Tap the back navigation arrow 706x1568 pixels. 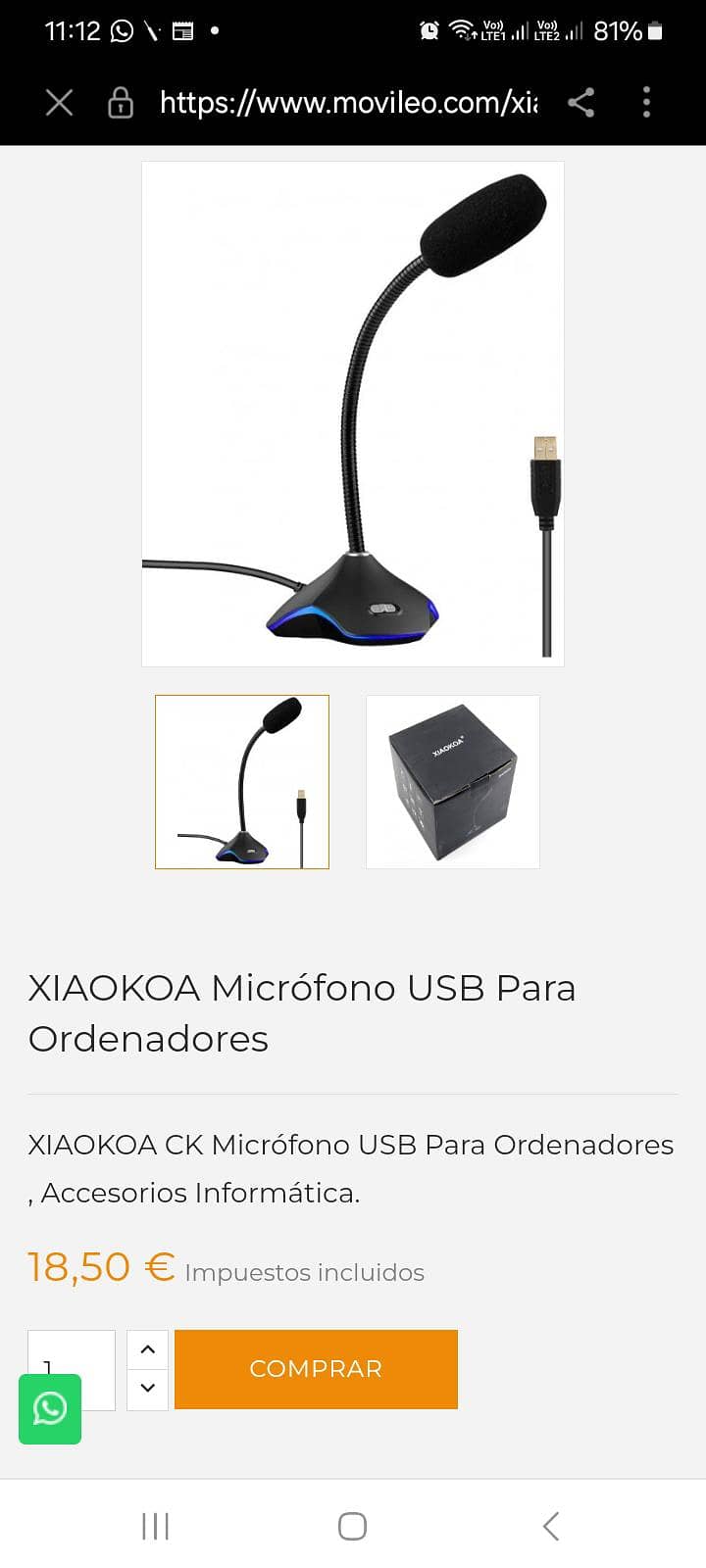click(548, 1525)
